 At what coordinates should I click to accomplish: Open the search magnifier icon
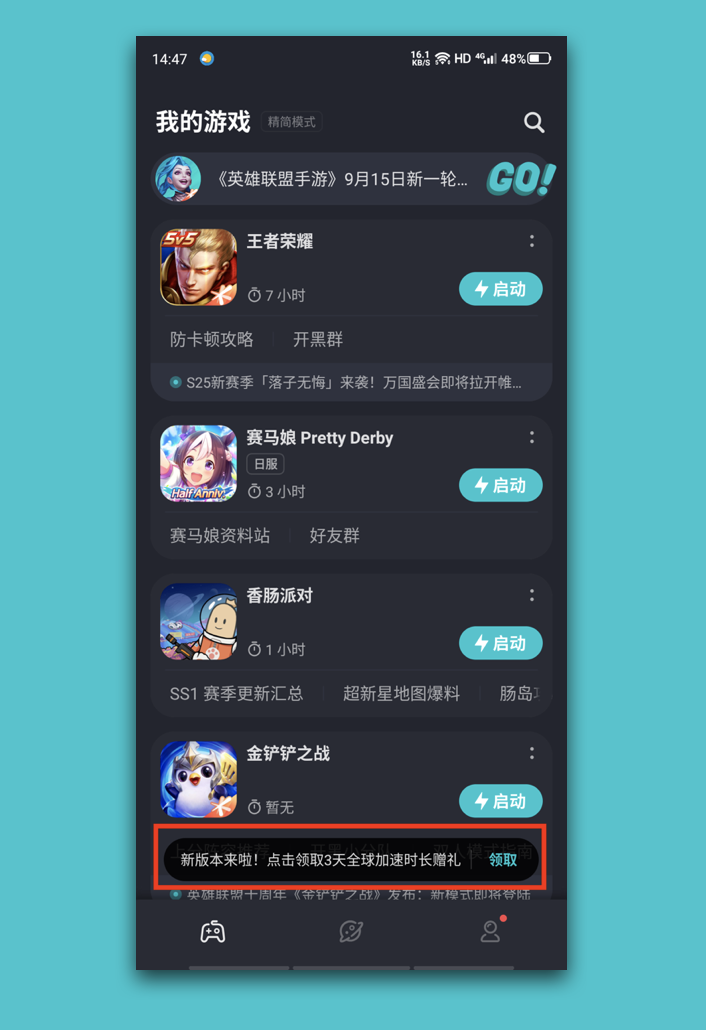point(534,122)
